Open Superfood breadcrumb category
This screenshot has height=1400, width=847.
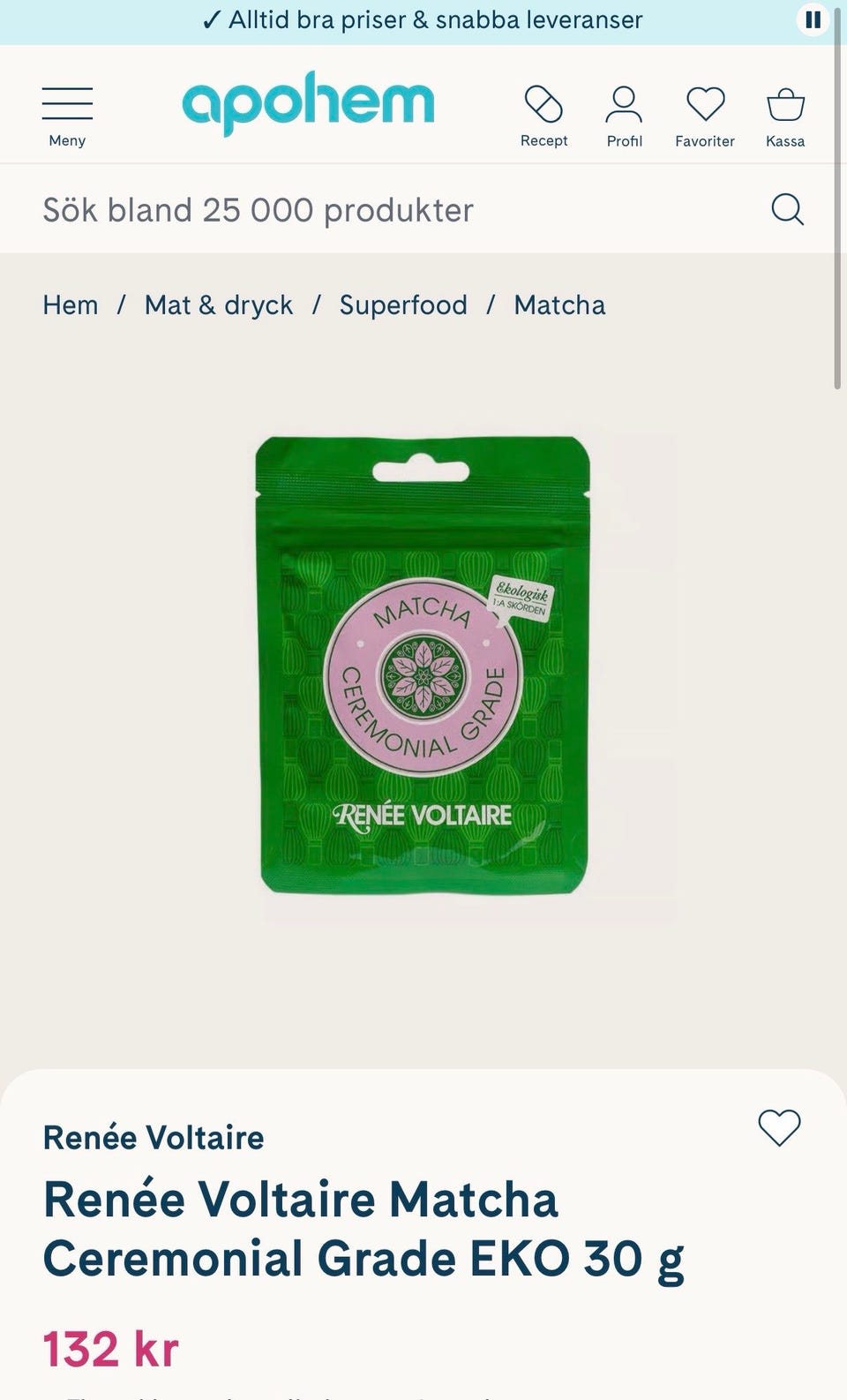(x=403, y=305)
